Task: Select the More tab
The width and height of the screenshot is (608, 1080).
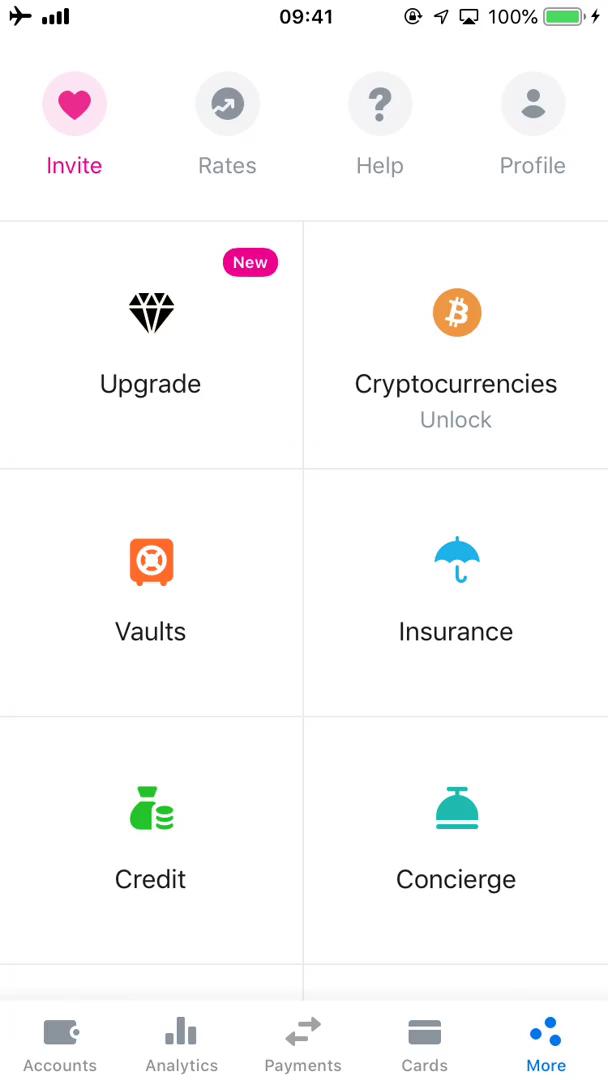Action: pos(546,1044)
